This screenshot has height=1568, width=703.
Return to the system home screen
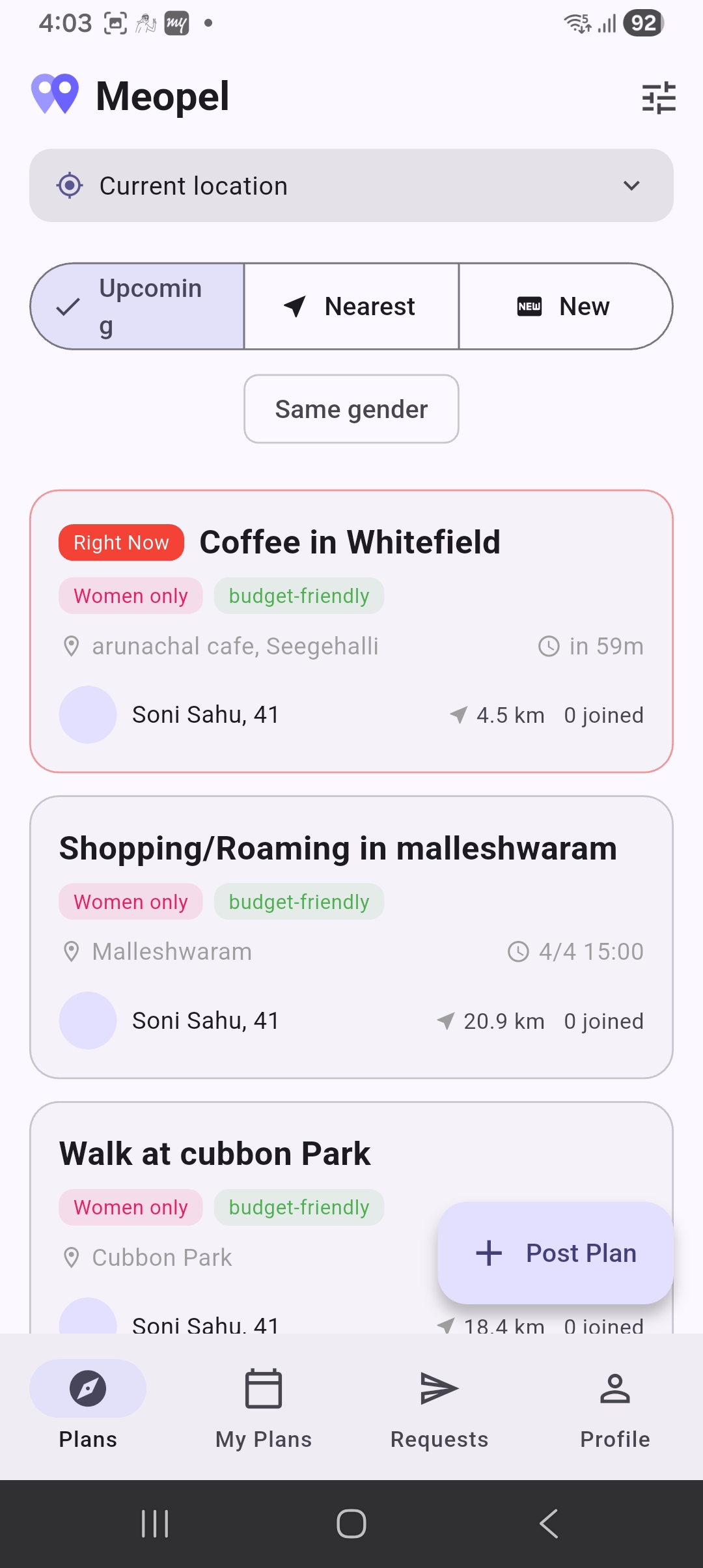(x=351, y=1524)
